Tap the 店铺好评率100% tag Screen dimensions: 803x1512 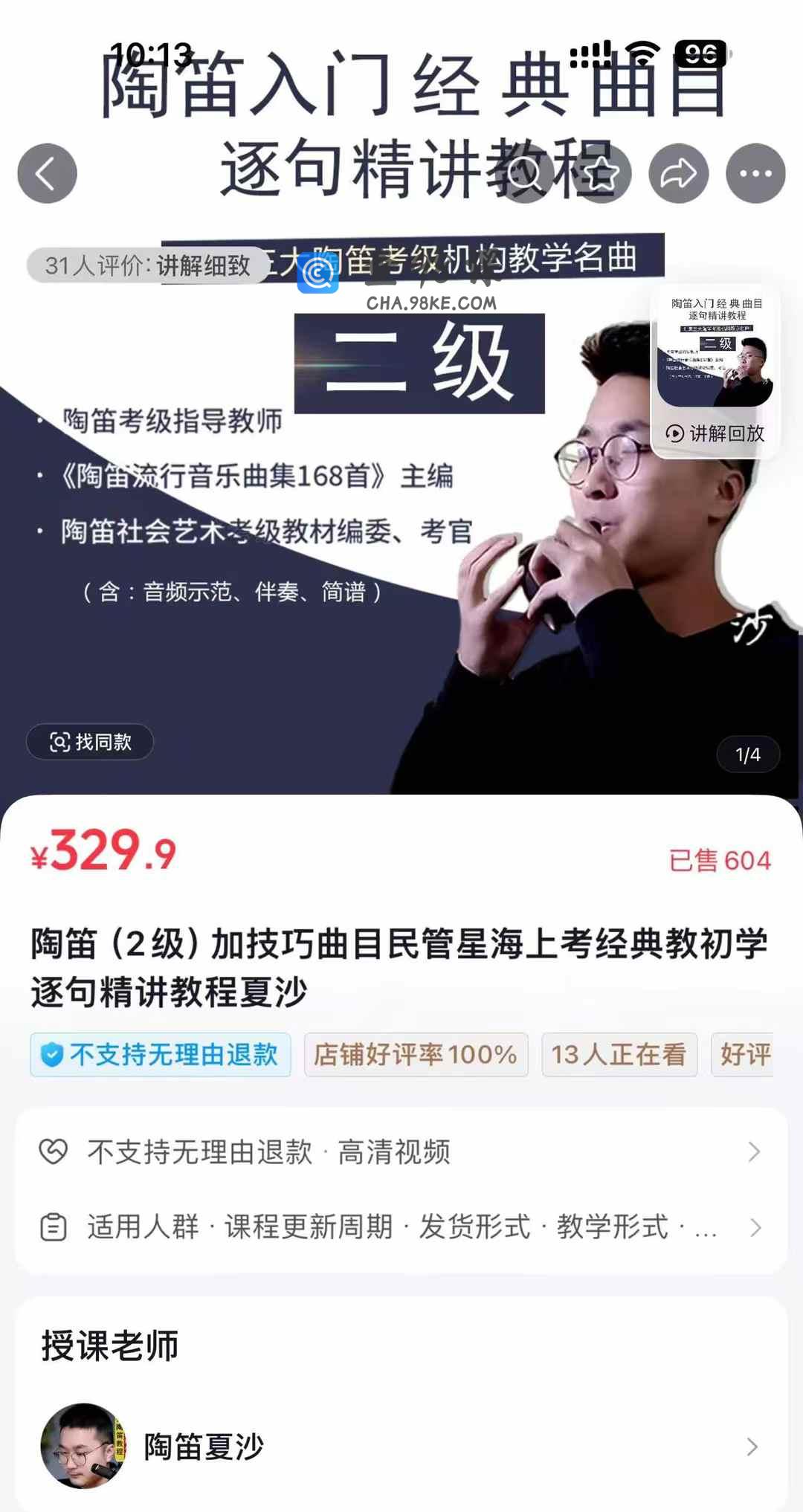(x=416, y=1055)
